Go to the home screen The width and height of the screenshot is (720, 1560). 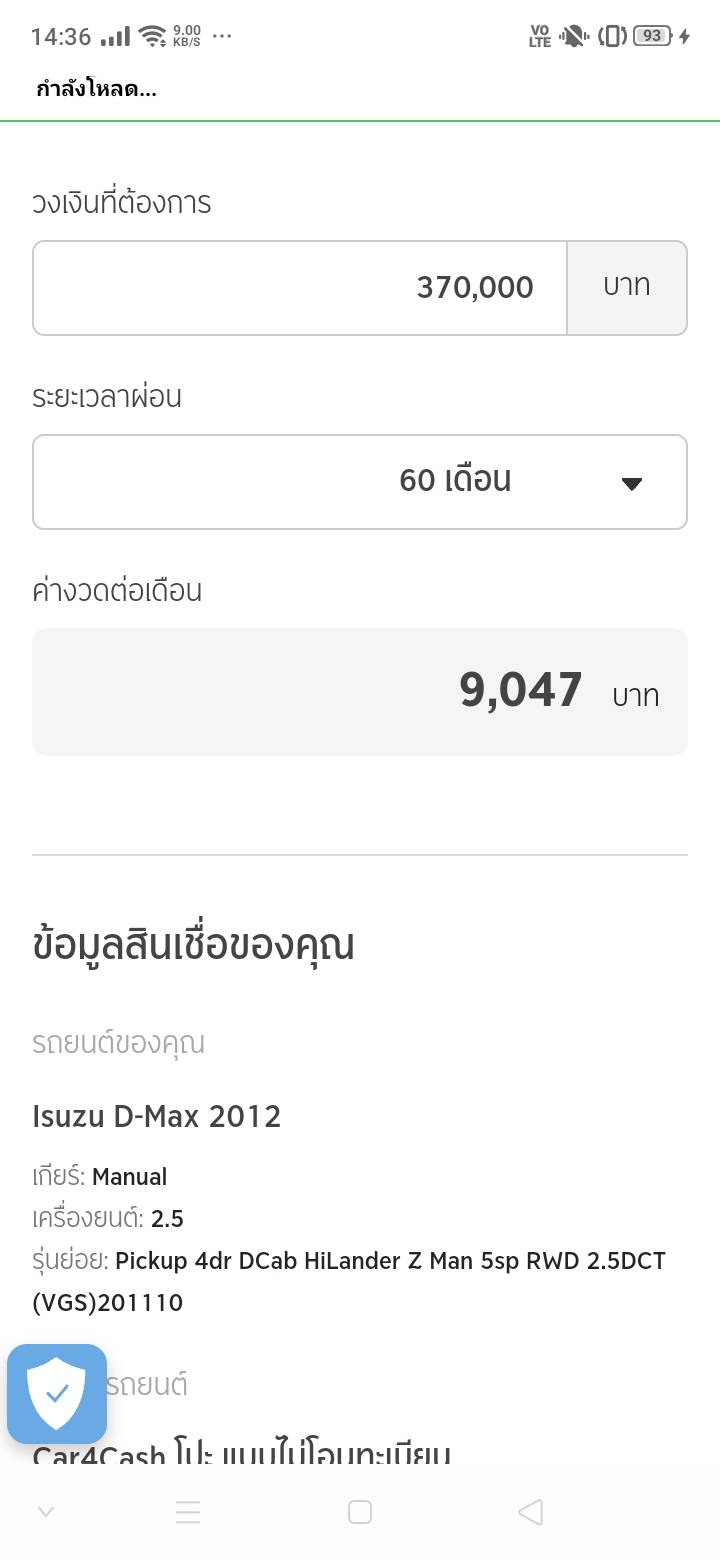tap(360, 1512)
